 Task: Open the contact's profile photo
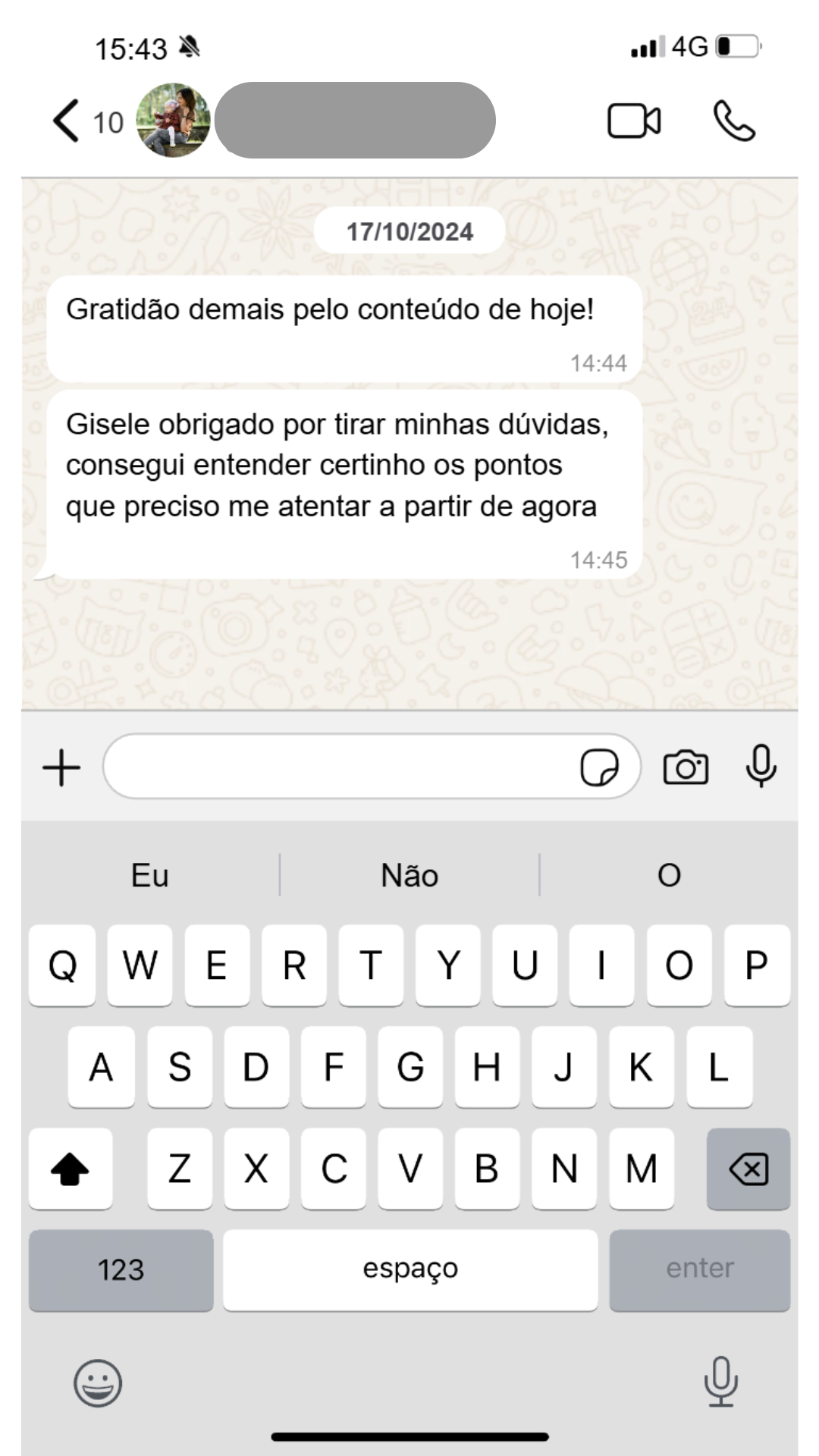tap(173, 121)
